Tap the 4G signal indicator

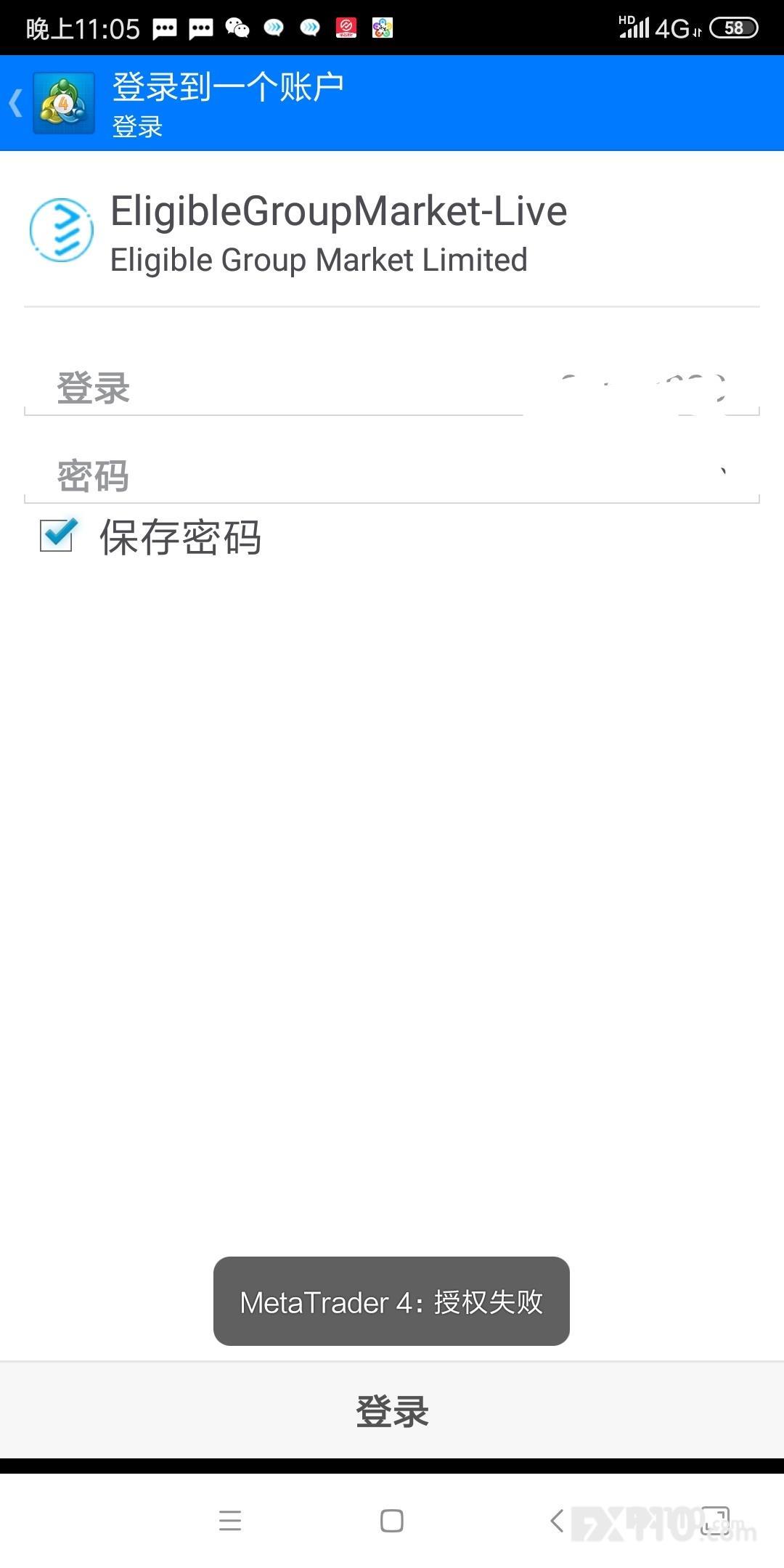pyautogui.click(x=671, y=28)
